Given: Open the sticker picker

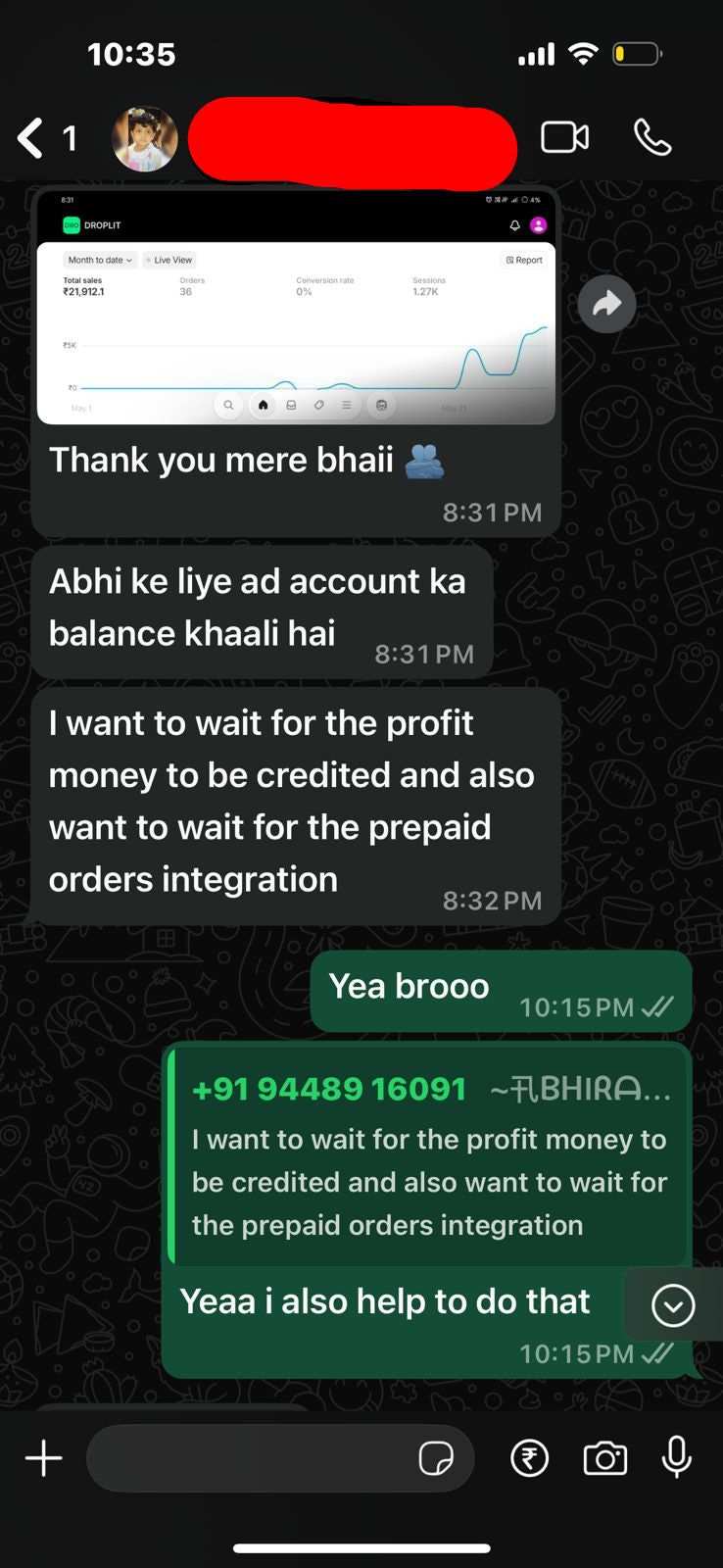Looking at the screenshot, I should coord(436,1458).
